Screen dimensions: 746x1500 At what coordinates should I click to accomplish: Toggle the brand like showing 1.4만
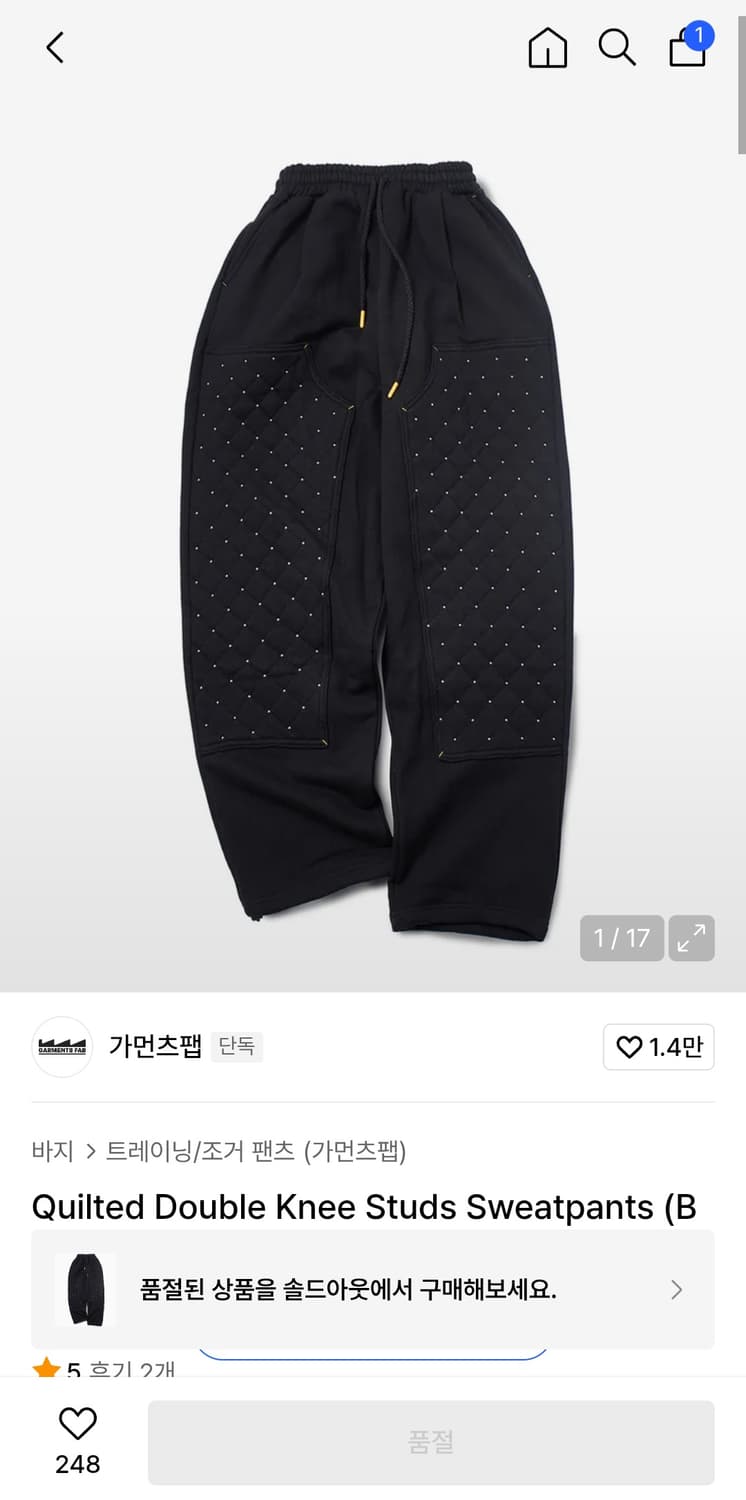[x=658, y=1047]
